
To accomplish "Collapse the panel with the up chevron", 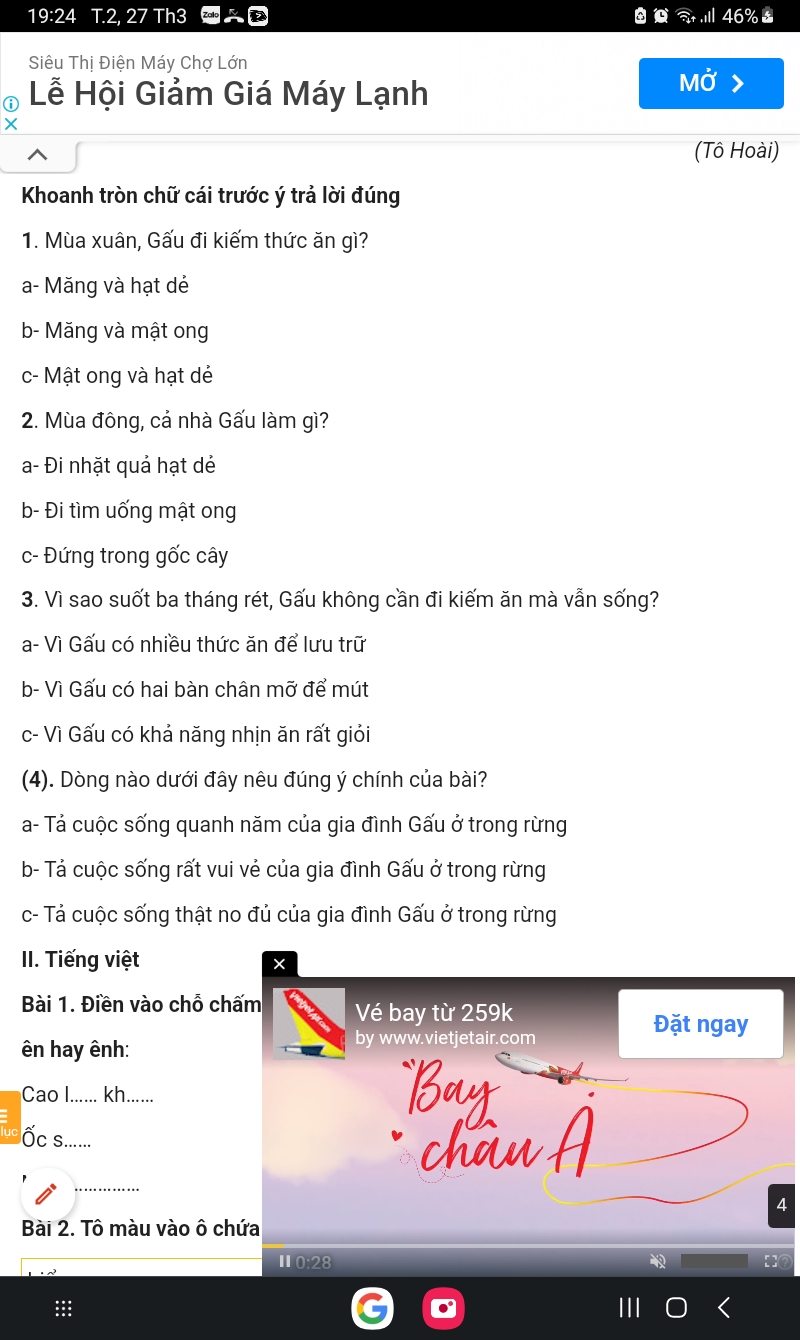I will [38, 155].
